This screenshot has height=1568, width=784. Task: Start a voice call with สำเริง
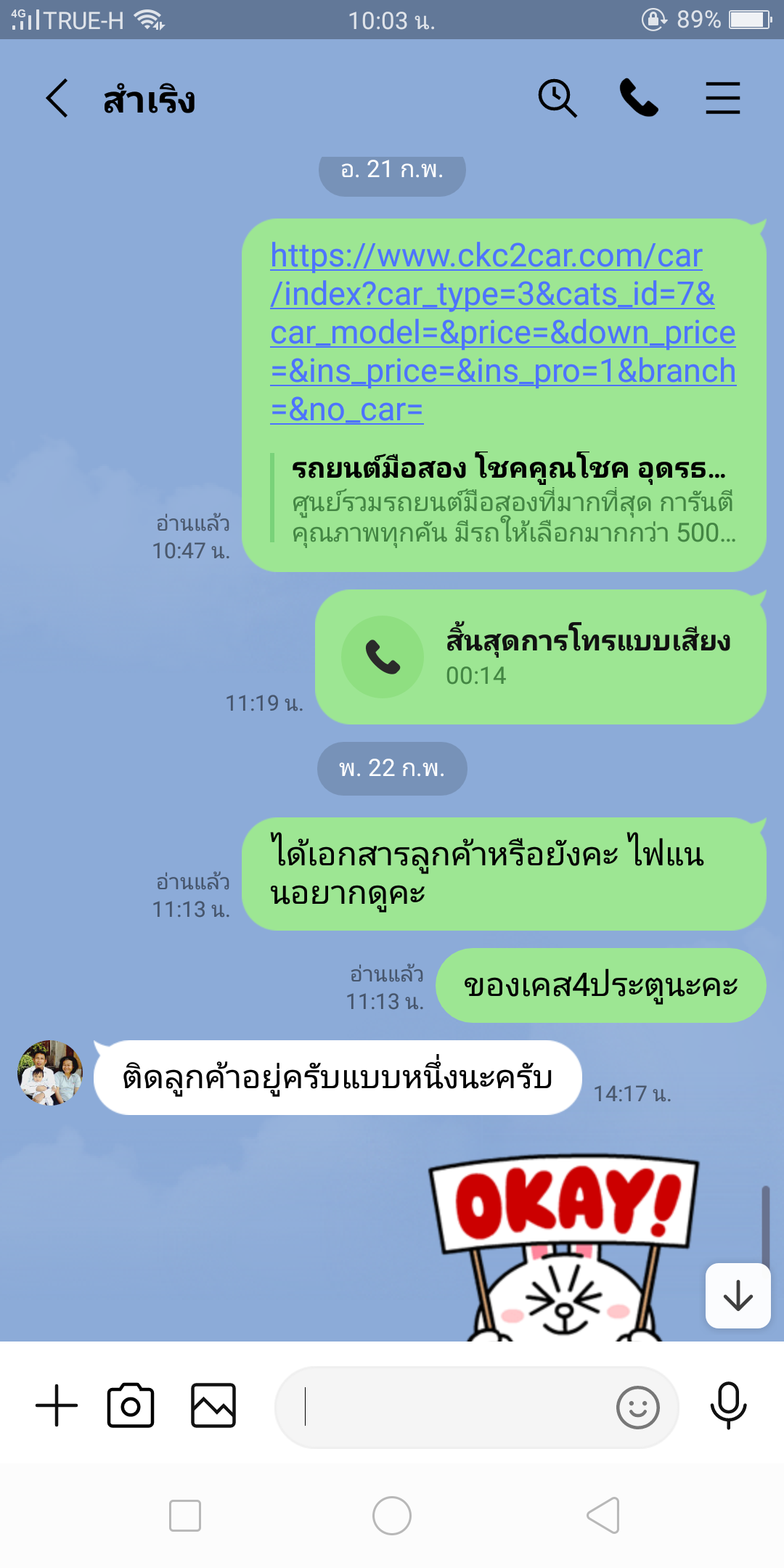pos(639,98)
